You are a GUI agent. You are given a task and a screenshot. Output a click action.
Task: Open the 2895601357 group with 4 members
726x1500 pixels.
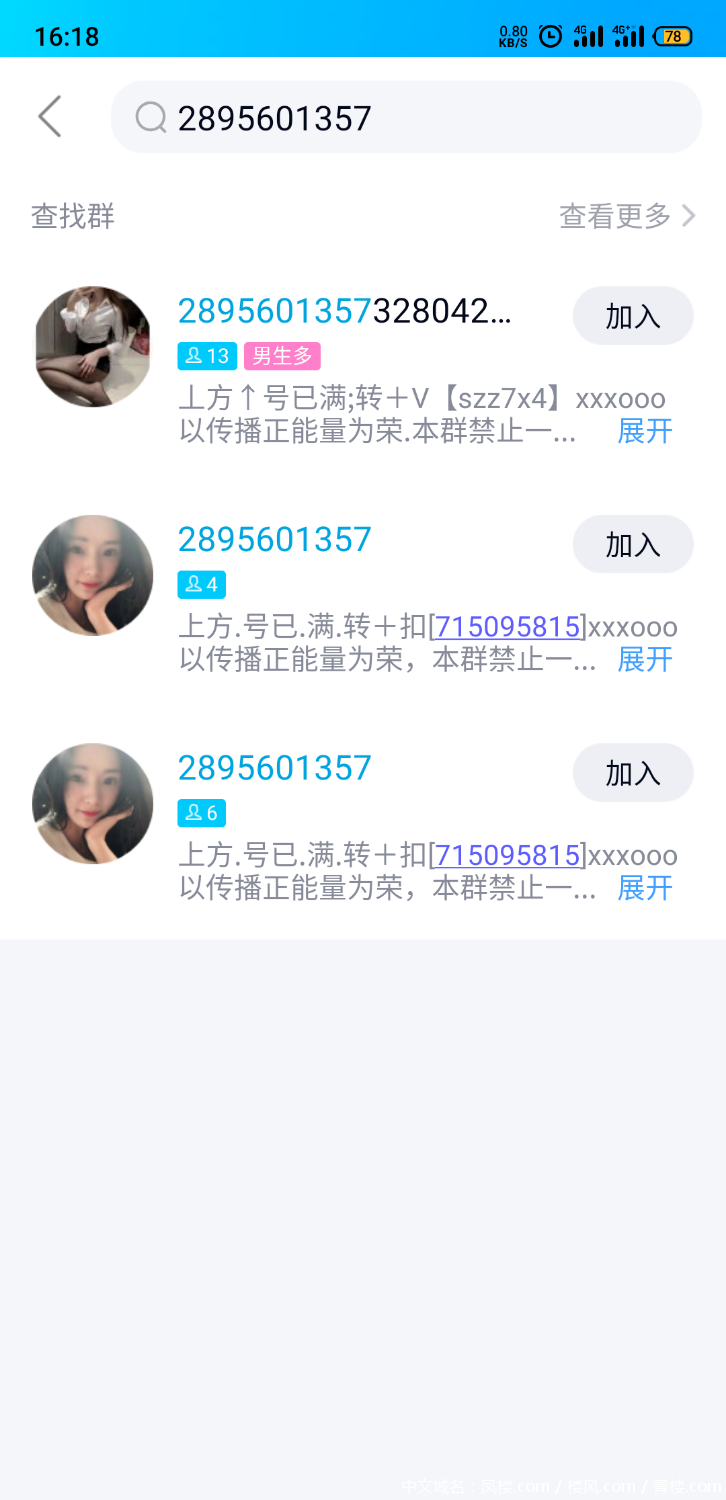(274, 540)
